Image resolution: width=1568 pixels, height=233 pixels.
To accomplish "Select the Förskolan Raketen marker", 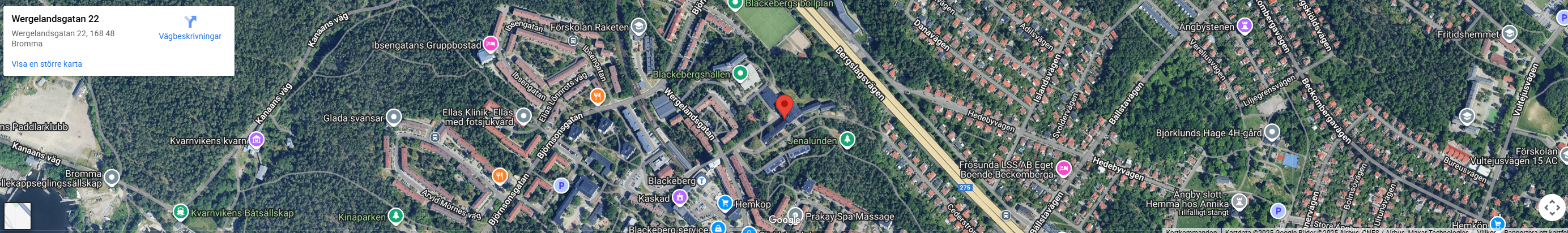I will click(638, 27).
